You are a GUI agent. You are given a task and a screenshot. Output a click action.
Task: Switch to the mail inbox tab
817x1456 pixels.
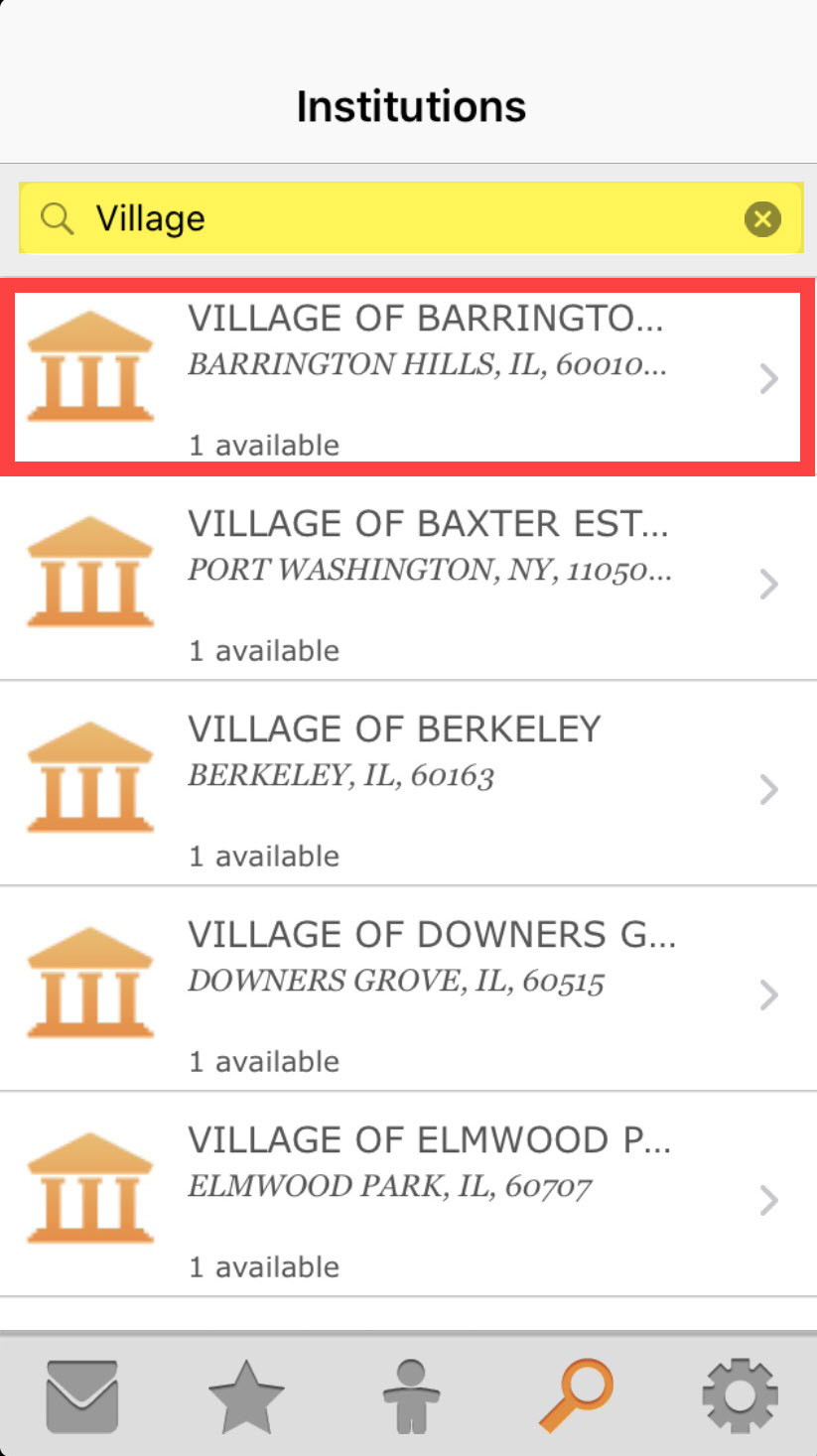[x=82, y=1395]
